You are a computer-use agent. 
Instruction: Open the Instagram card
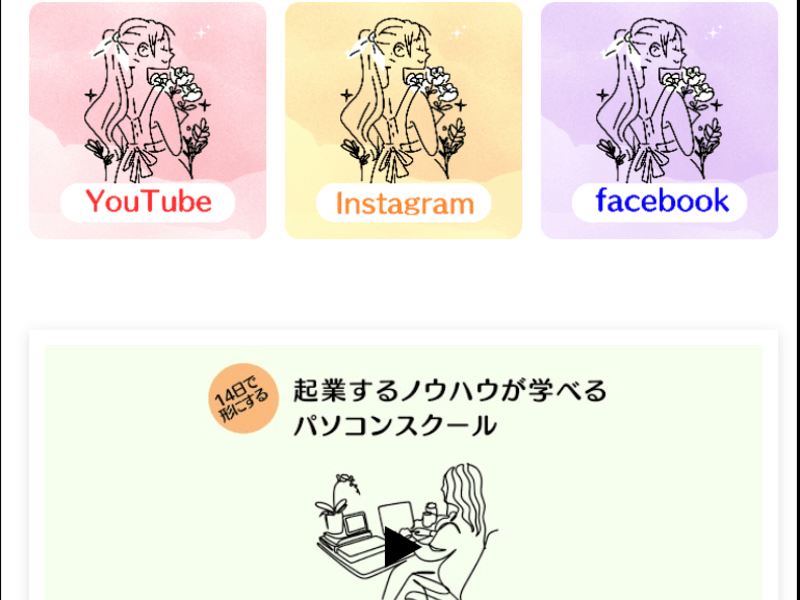point(403,121)
